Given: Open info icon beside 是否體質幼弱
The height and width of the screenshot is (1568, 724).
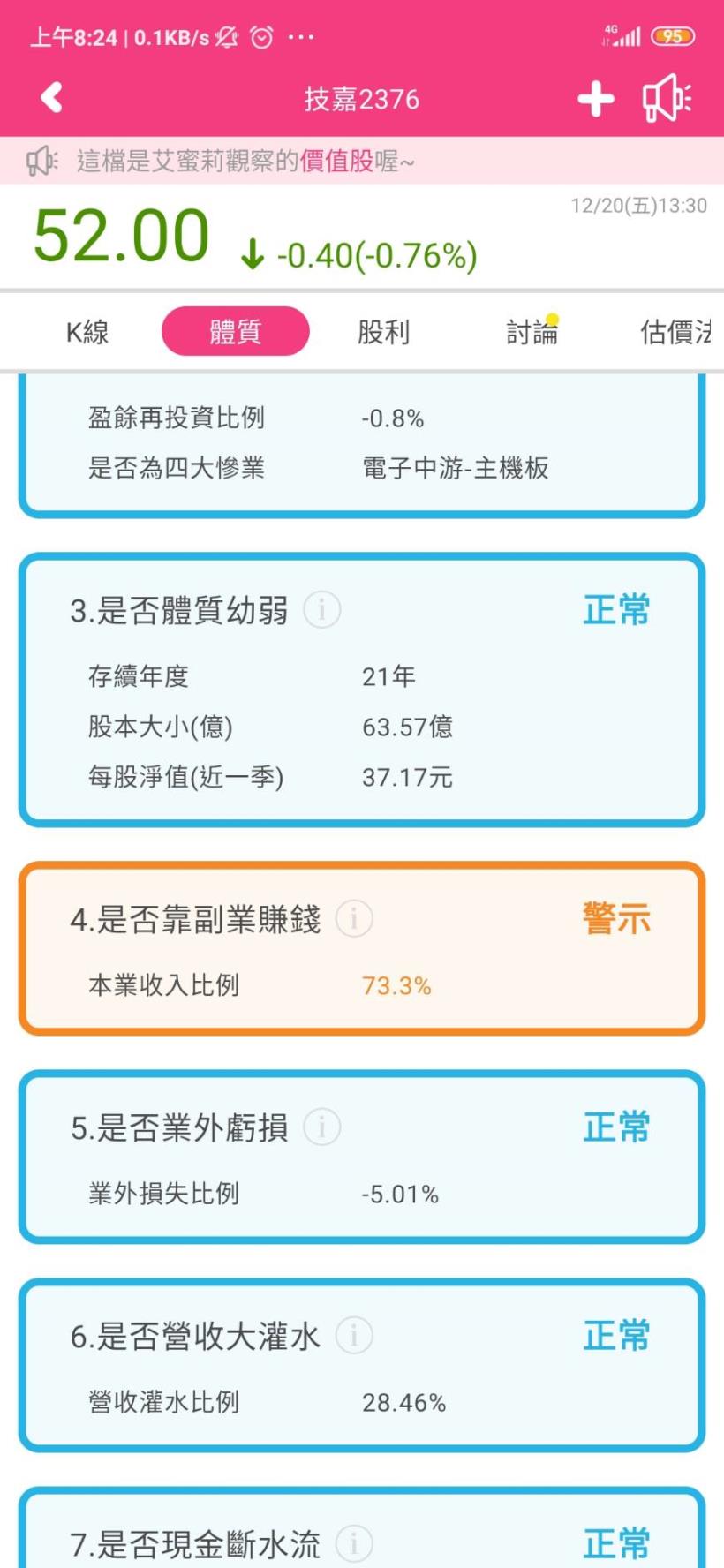Looking at the screenshot, I should (322, 610).
